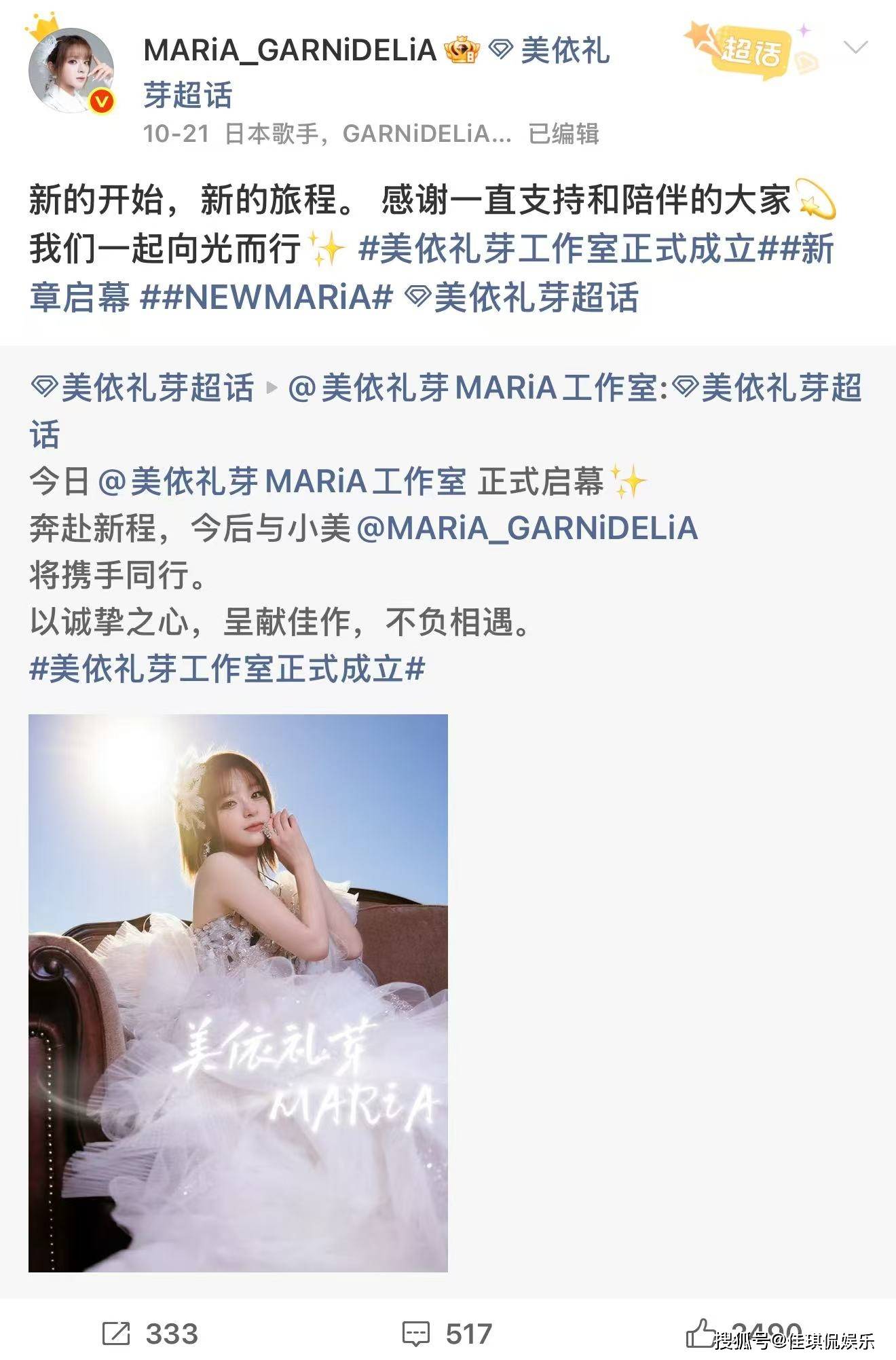Tap the 超话 badge button

point(750,51)
